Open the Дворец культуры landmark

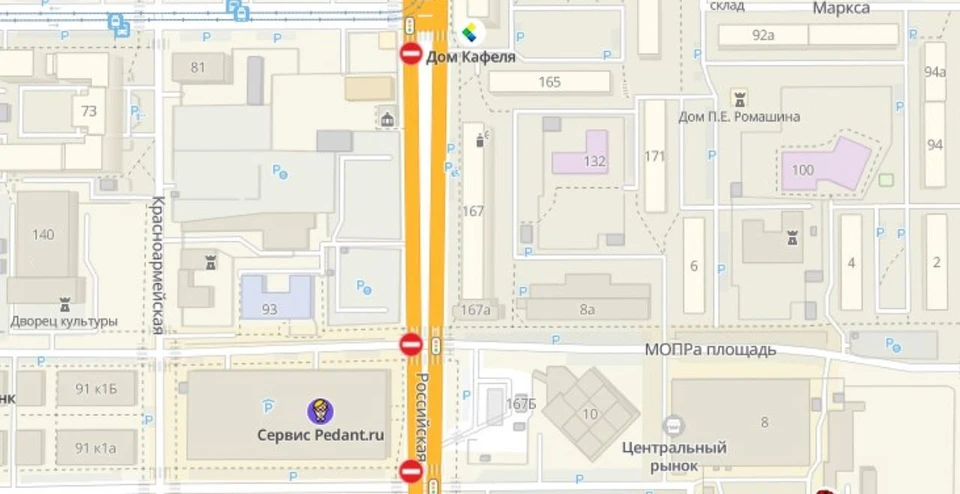click(65, 303)
